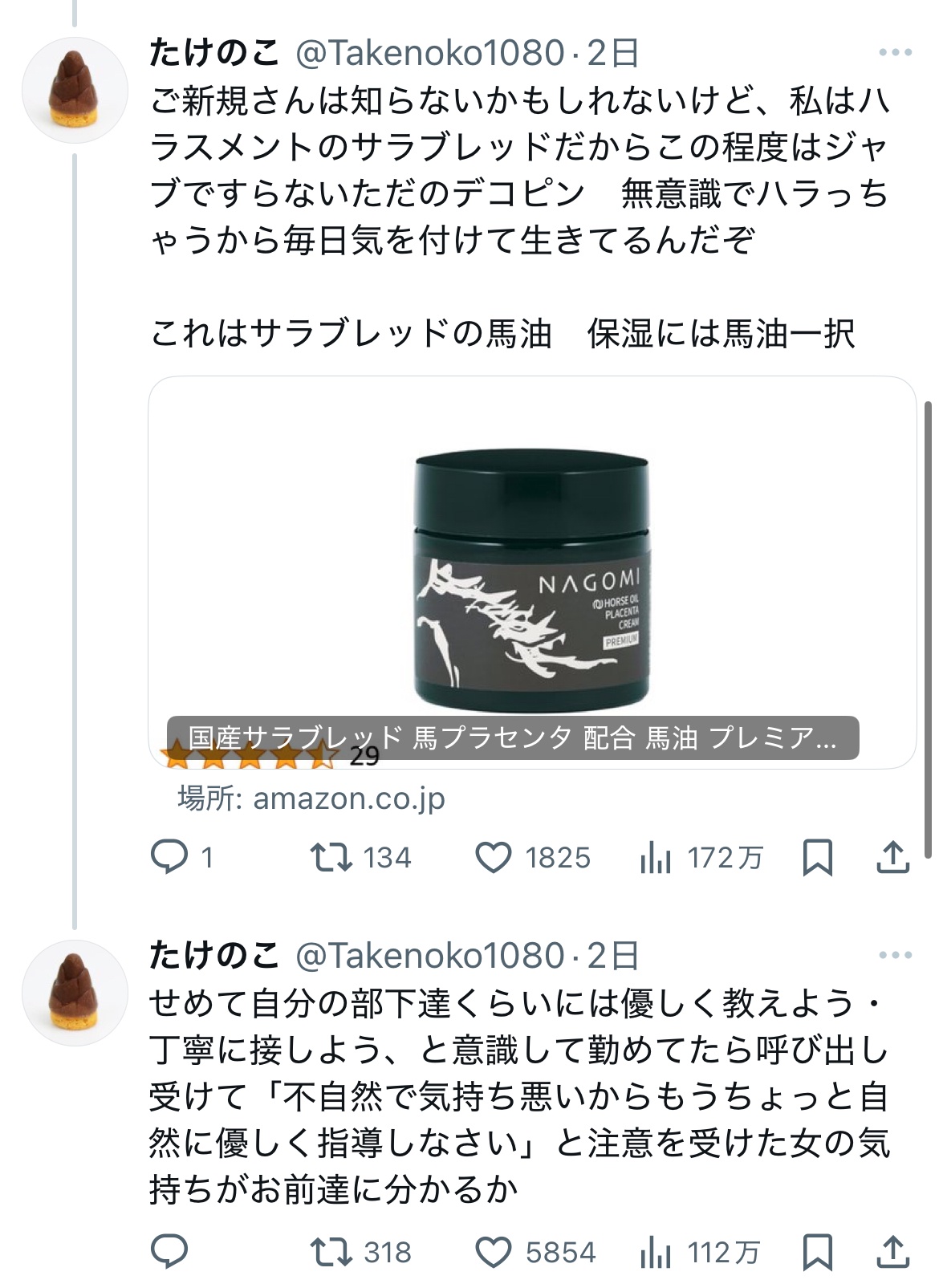Open the NAGOMI horse oil Amazon link card
This screenshot has height=1288, width=939.
(x=531, y=571)
